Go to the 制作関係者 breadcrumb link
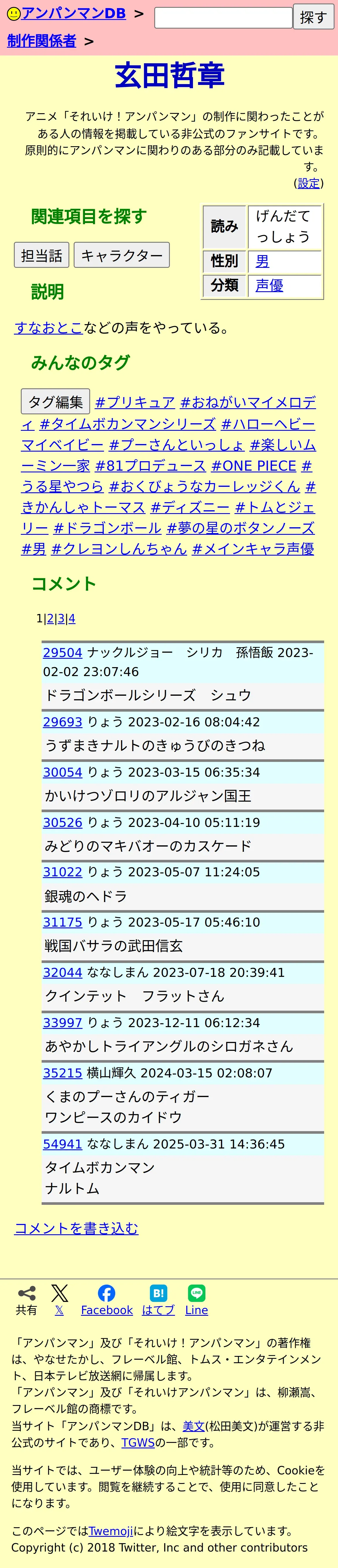The image size is (338, 1568). click(41, 41)
